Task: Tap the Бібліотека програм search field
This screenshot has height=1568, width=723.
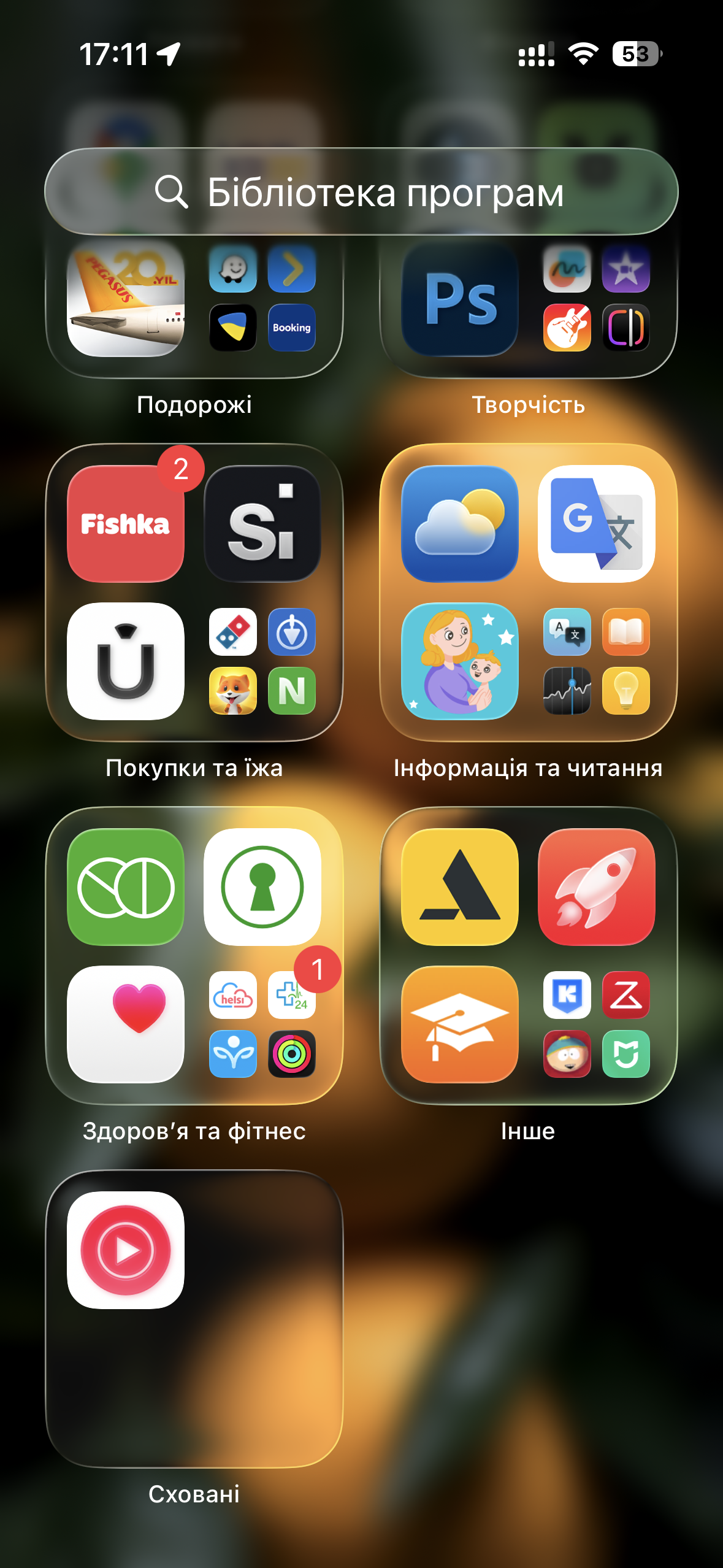Action: 361,191
